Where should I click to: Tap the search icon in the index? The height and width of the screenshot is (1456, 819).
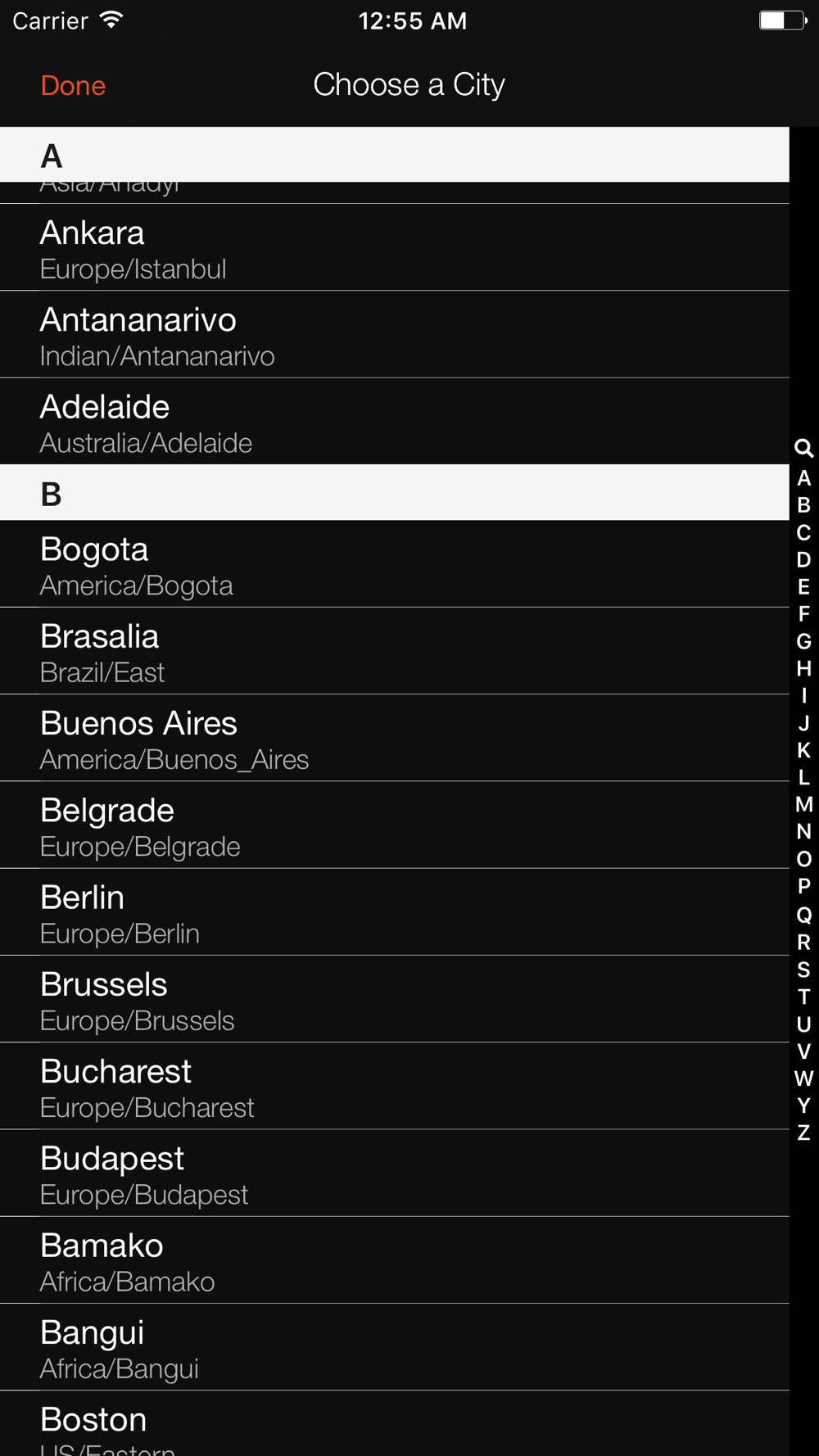803,448
